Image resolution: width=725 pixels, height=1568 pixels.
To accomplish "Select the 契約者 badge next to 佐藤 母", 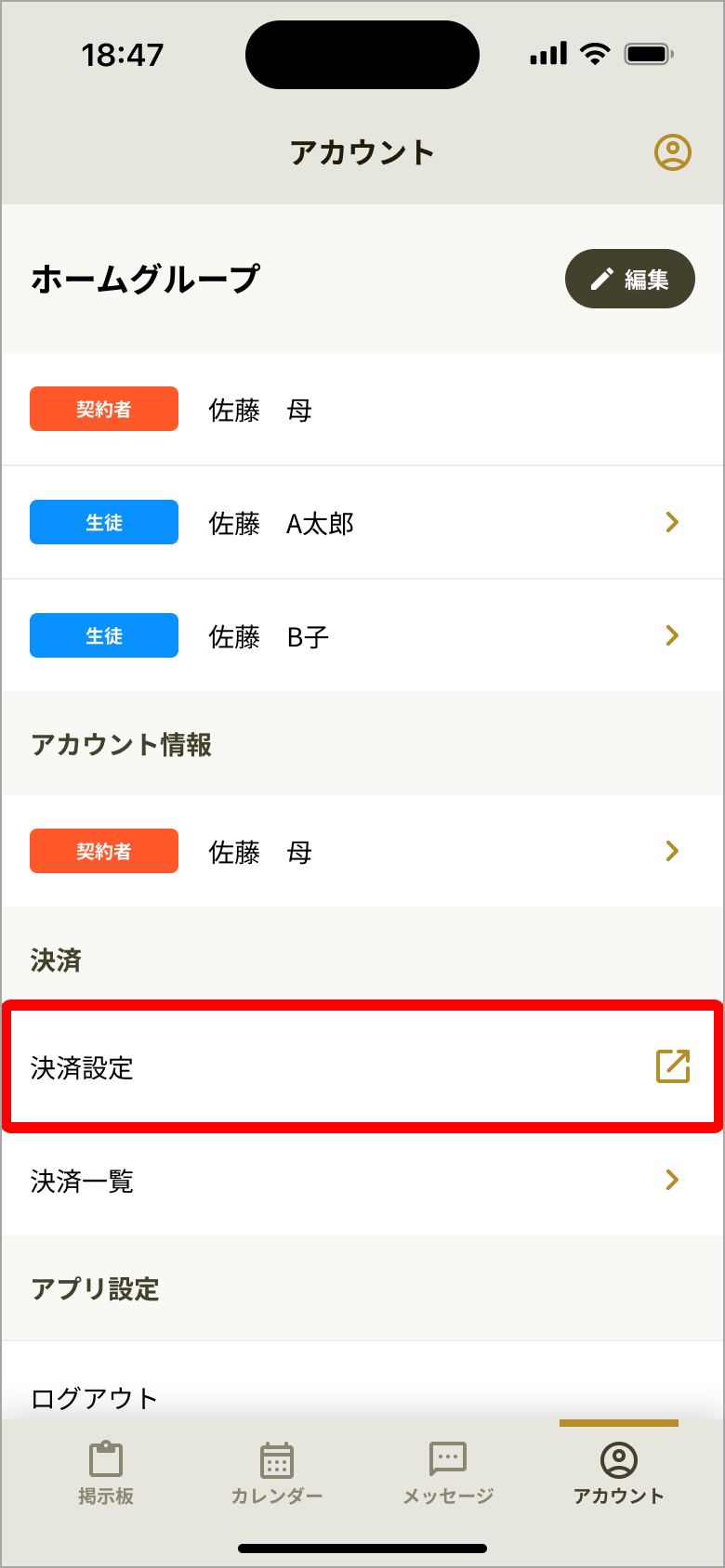I will 103,409.
